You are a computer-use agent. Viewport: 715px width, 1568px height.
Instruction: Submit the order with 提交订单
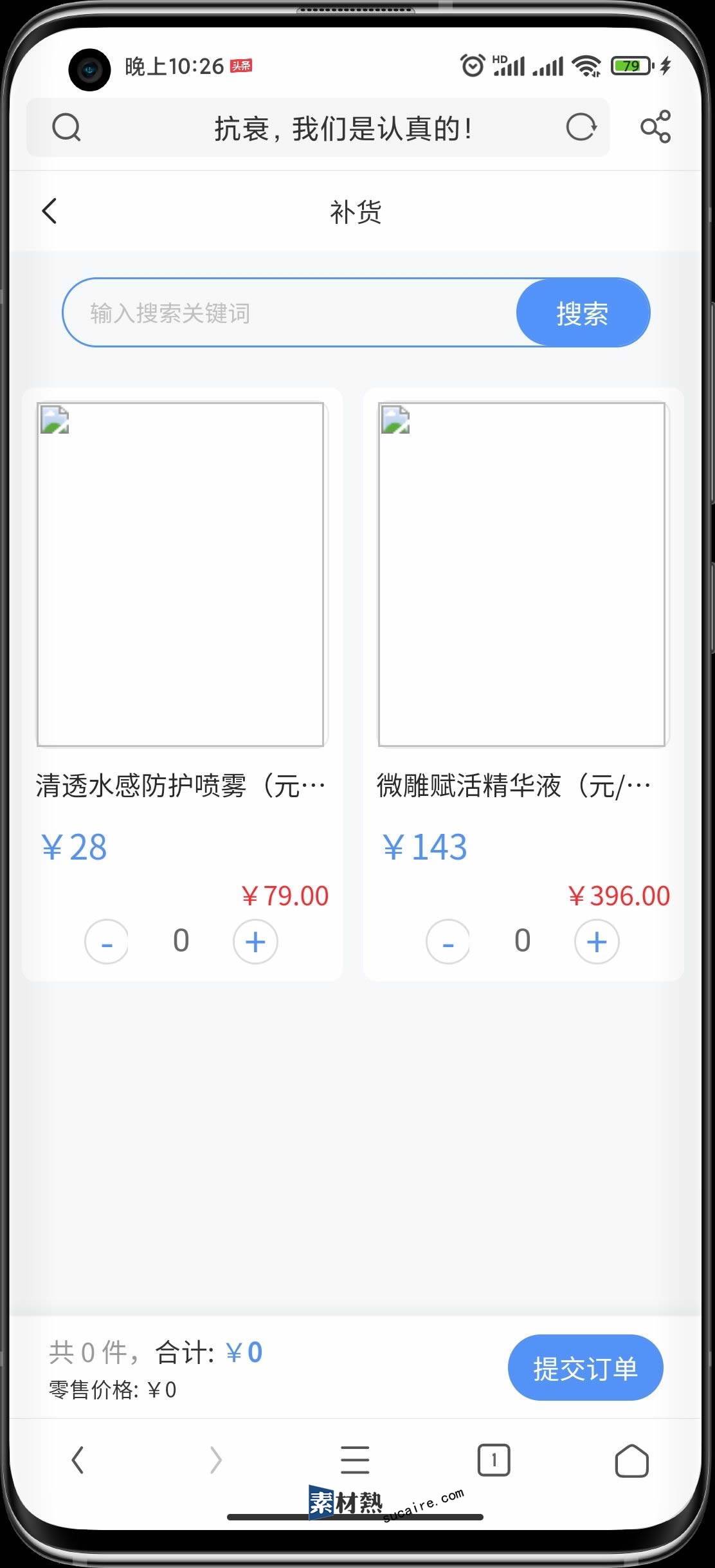tap(585, 1368)
